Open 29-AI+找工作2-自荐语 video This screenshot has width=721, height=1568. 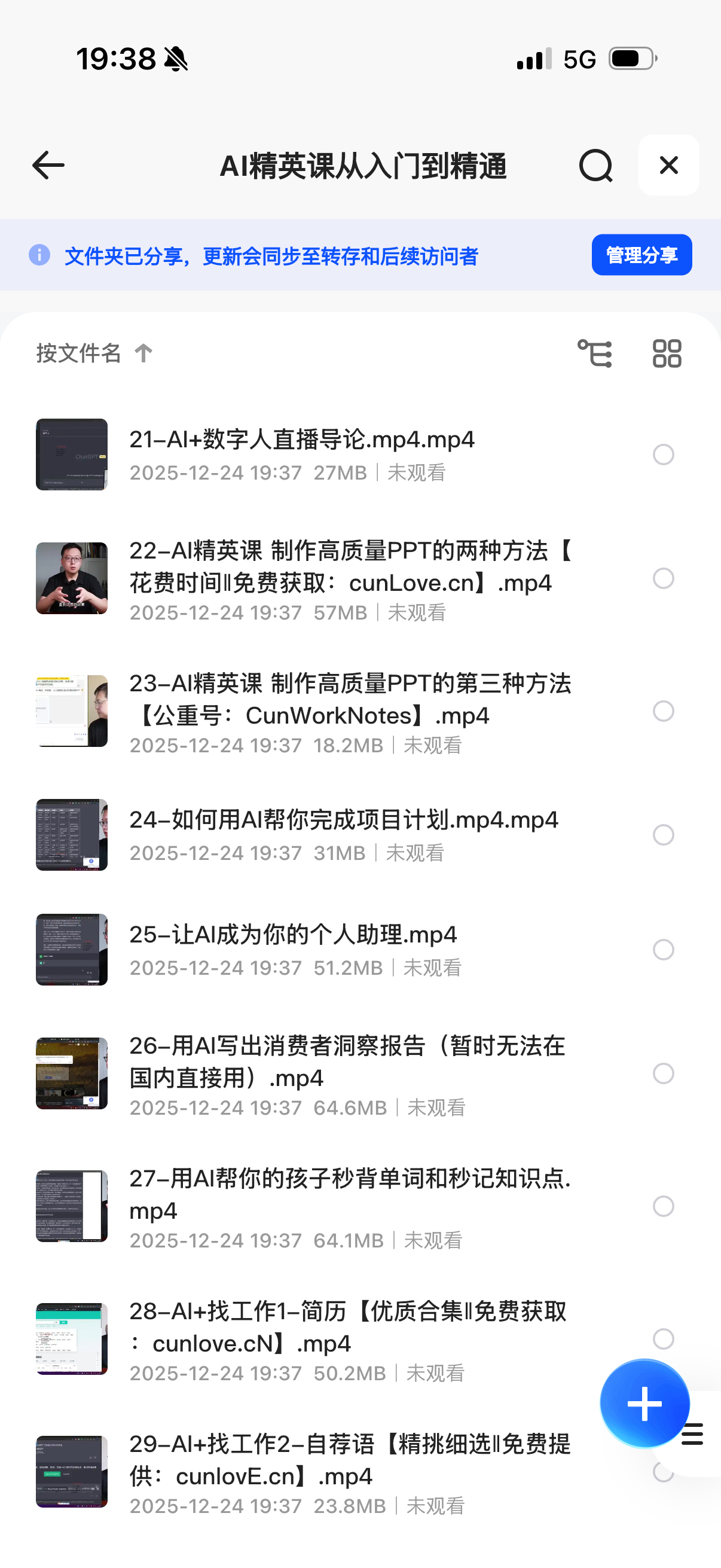350,1460
